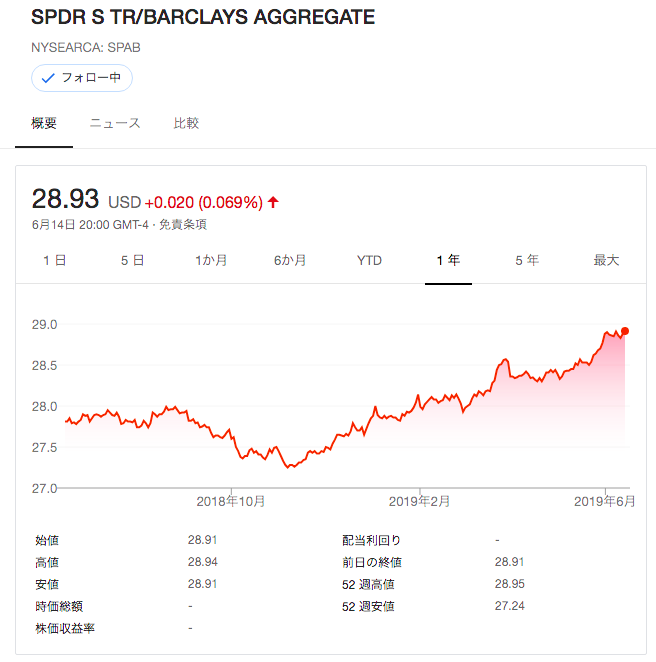This screenshot has height=662, width=656.
Task: Show the 最大 chart range
Action: (x=606, y=260)
